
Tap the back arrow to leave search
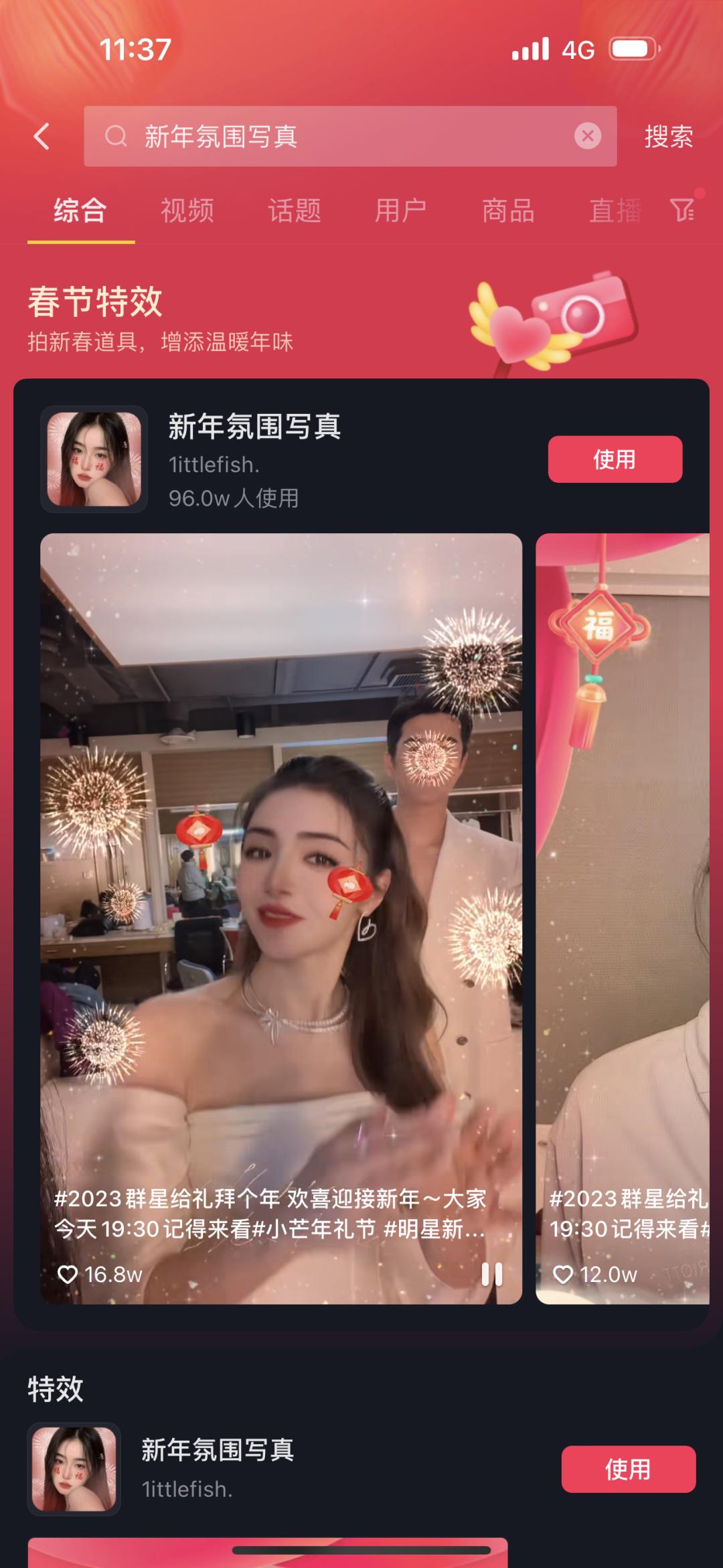[x=42, y=136]
